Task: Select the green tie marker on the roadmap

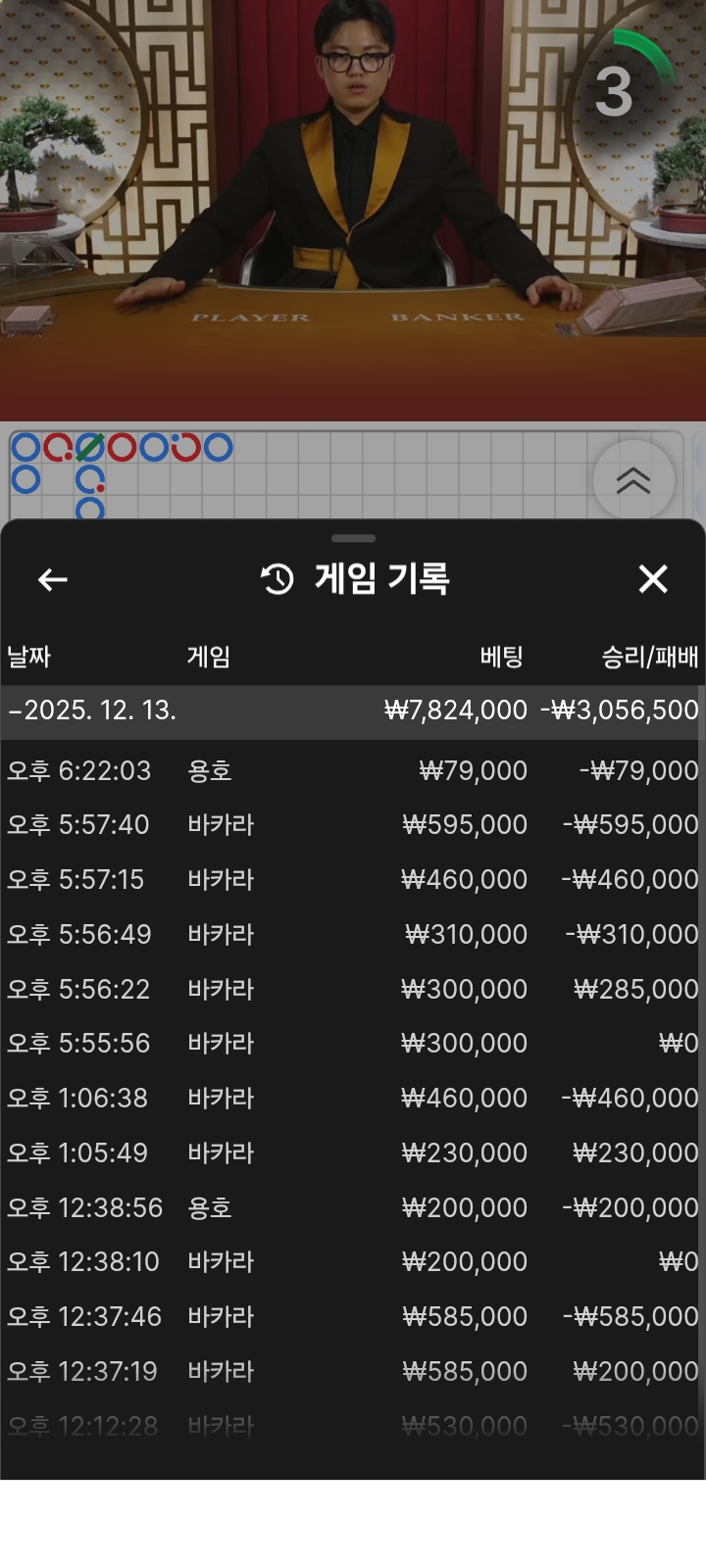Action: [90, 448]
